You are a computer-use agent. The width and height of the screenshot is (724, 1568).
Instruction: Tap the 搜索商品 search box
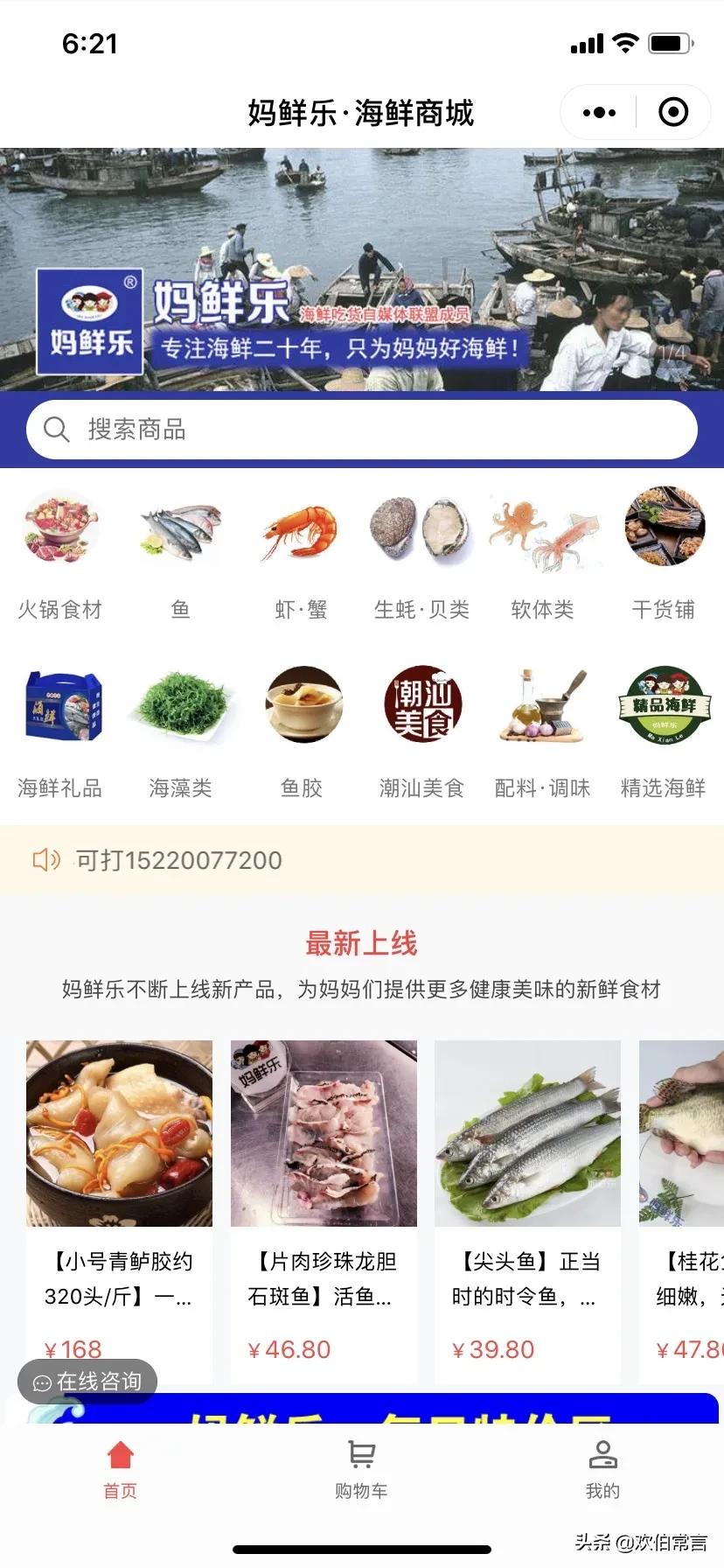pos(362,430)
